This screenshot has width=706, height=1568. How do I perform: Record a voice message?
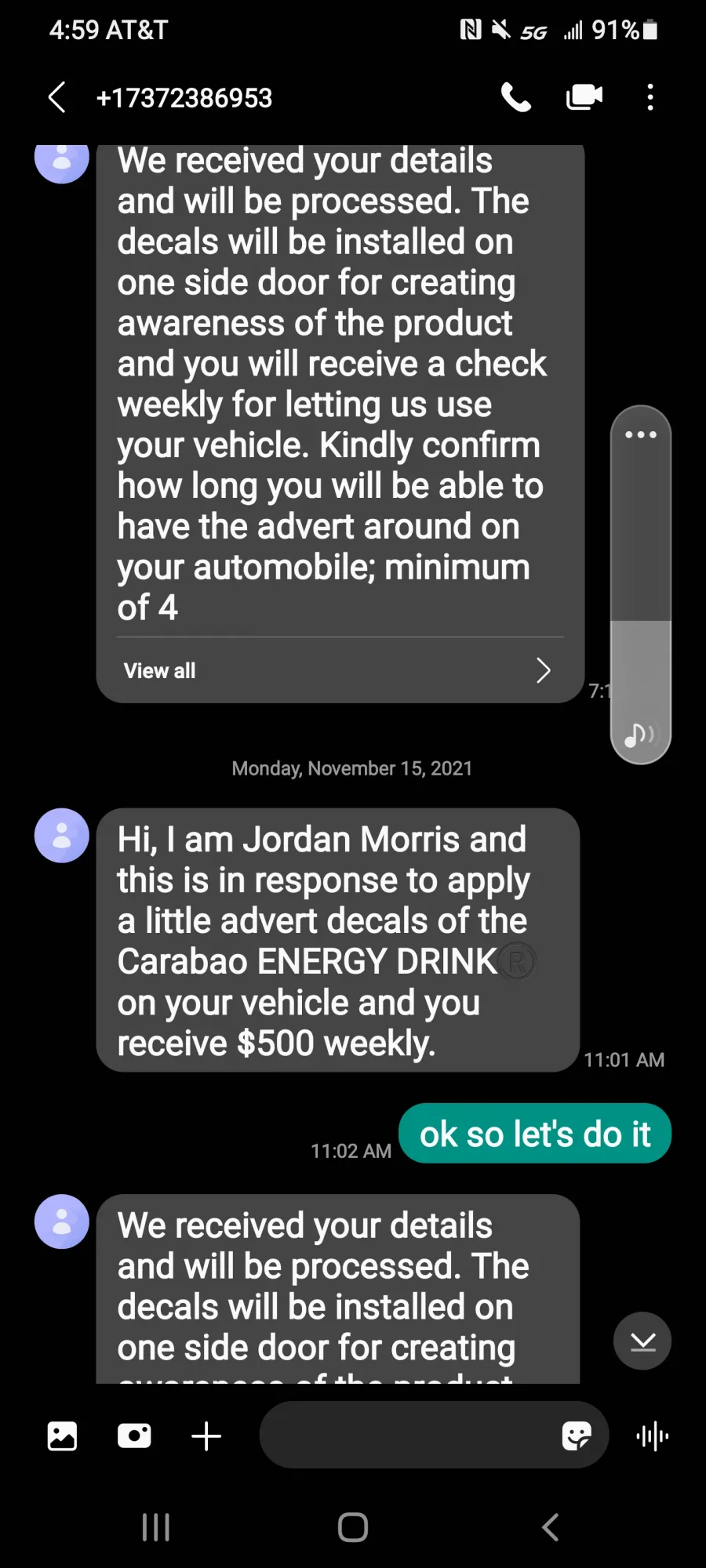653,1436
